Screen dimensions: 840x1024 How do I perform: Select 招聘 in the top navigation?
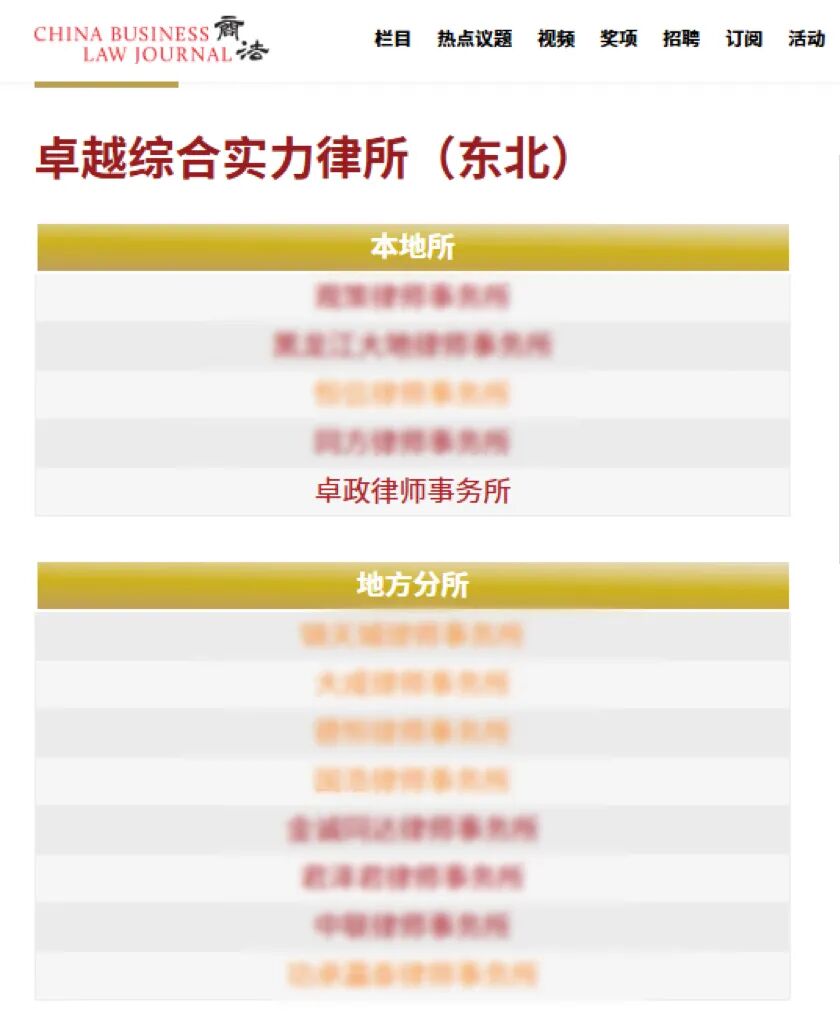click(x=681, y=39)
